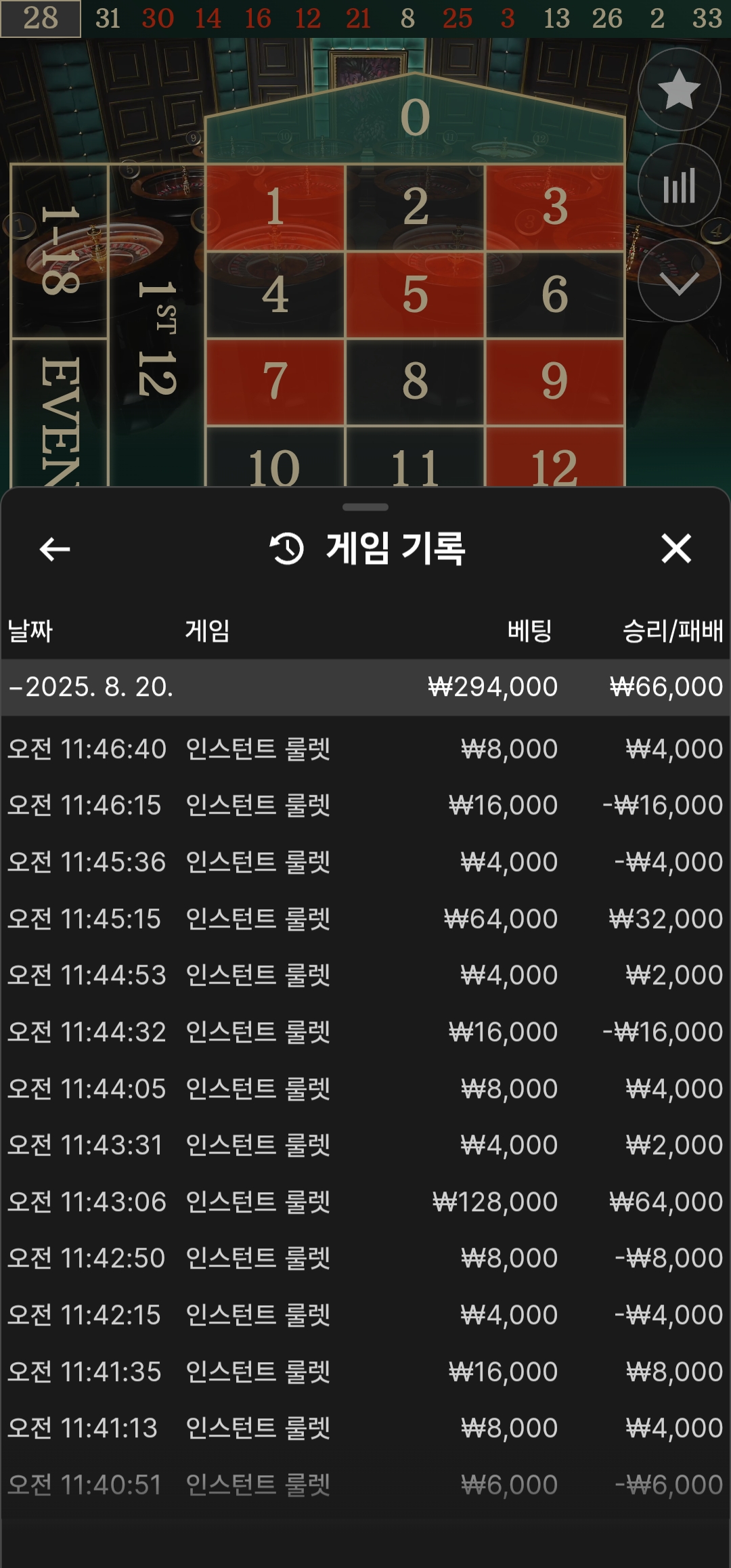Go back from game history panel
The height and width of the screenshot is (1568, 731).
pos(55,548)
